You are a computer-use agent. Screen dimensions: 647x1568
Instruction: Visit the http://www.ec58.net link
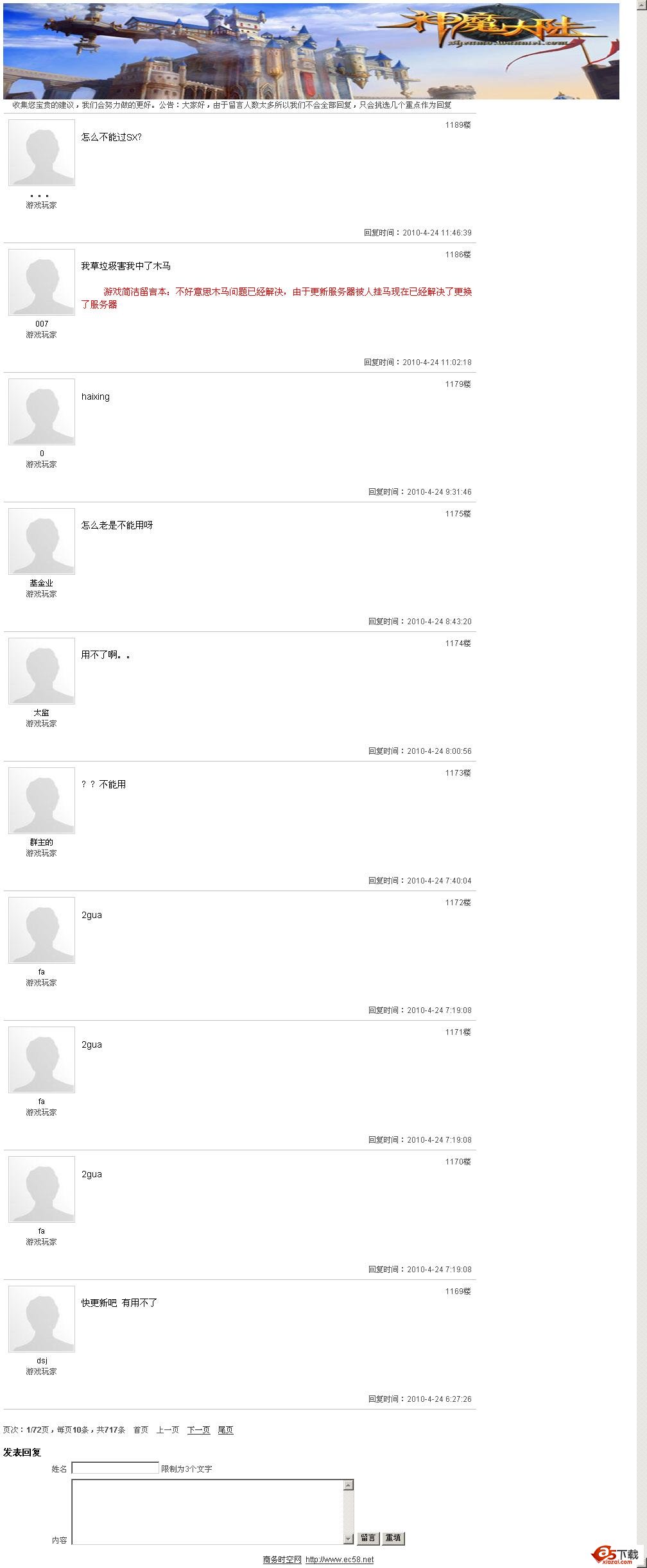coord(340,1560)
